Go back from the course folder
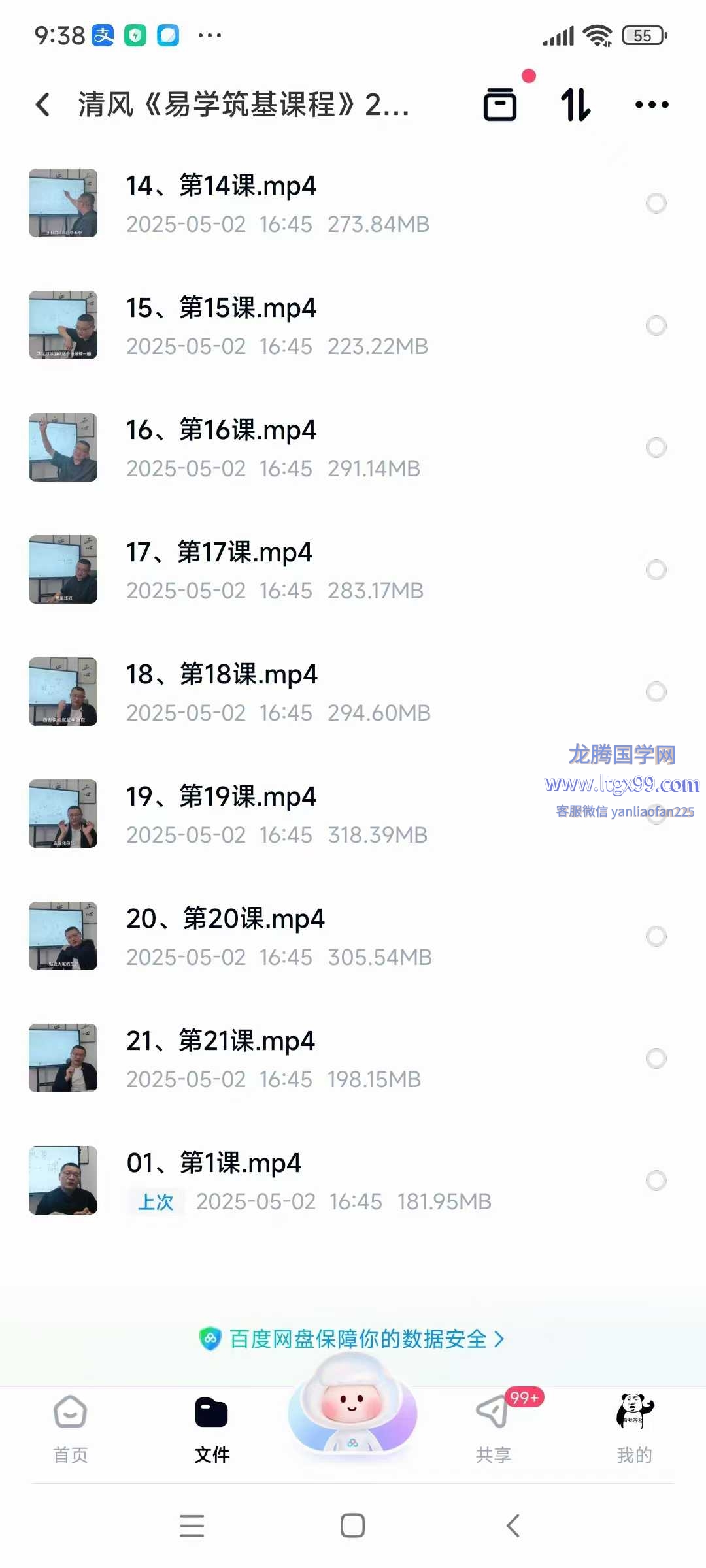The width and height of the screenshot is (706, 1568). 43,105
